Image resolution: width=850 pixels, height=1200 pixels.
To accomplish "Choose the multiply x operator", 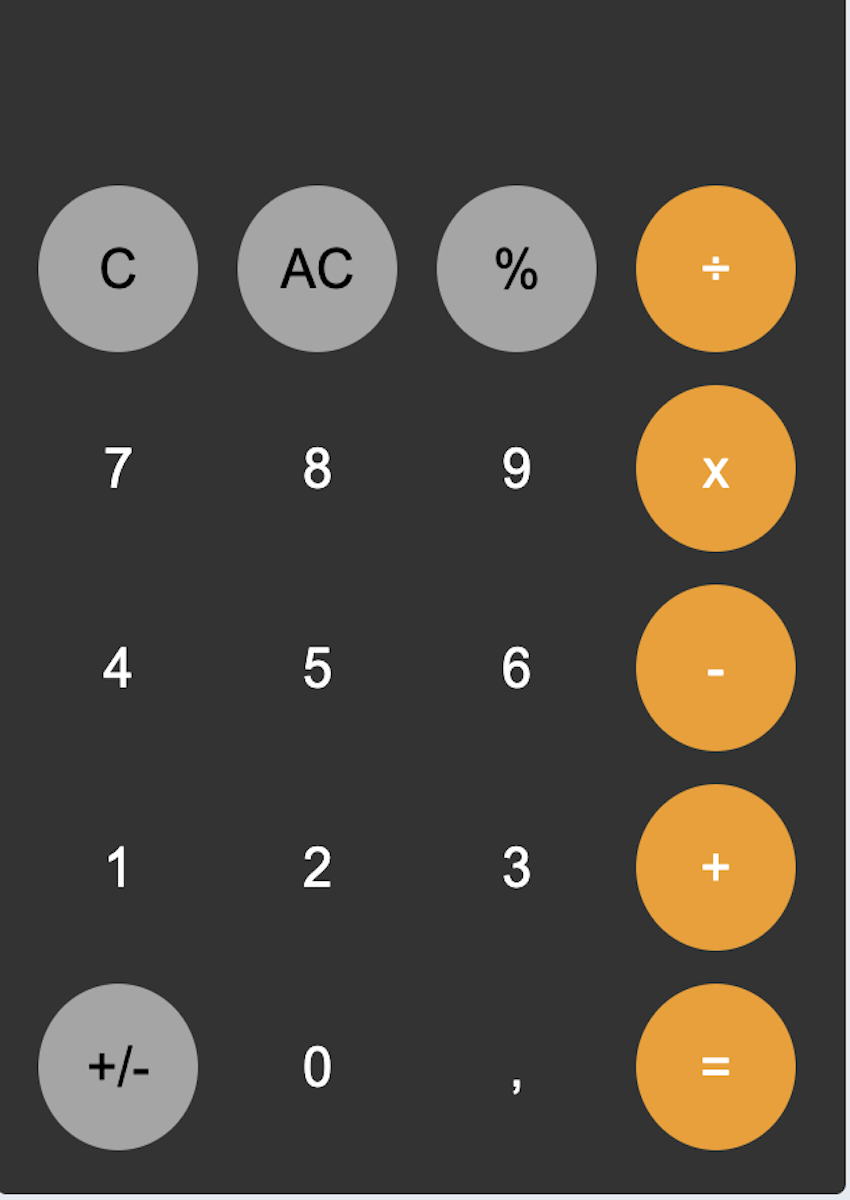I will click(x=715, y=468).
